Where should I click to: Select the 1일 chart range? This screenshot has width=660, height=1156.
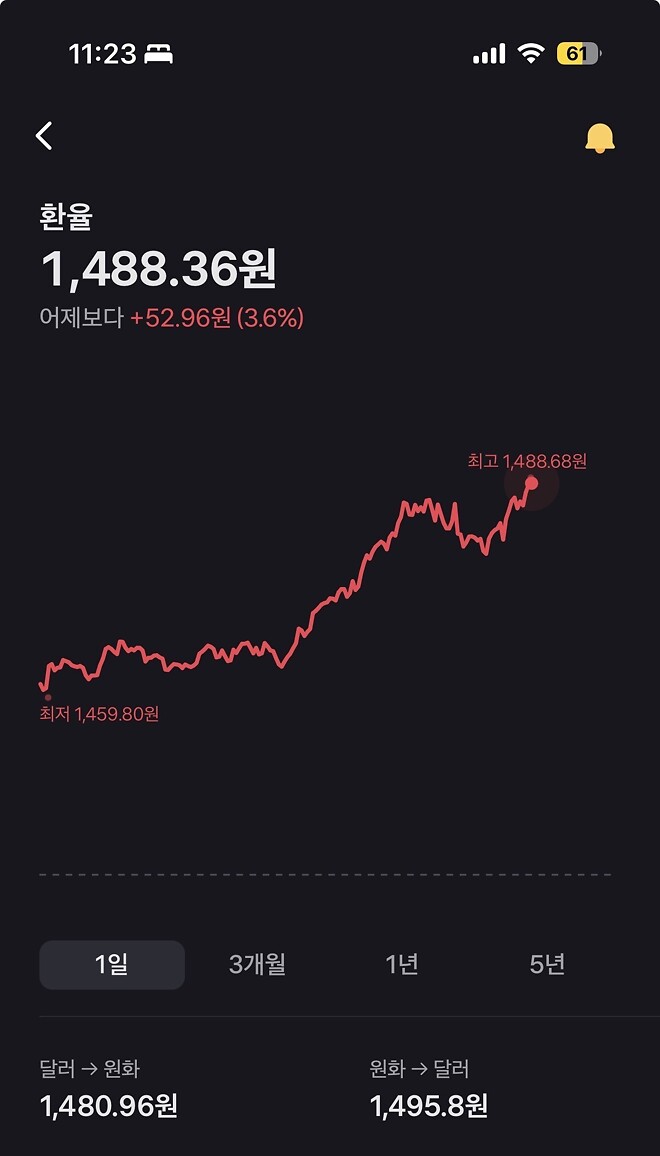tap(112, 965)
